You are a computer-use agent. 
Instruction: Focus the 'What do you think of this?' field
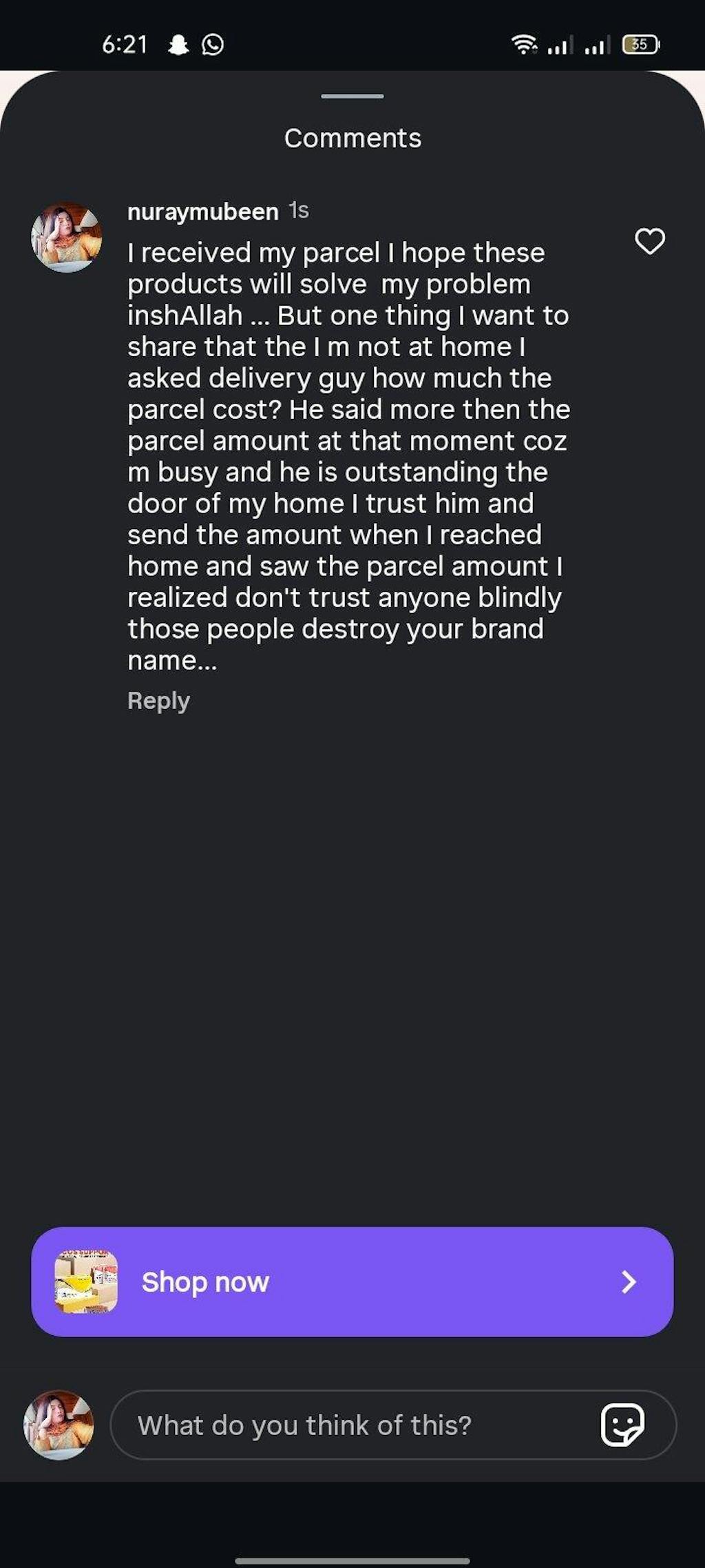(x=351, y=1425)
